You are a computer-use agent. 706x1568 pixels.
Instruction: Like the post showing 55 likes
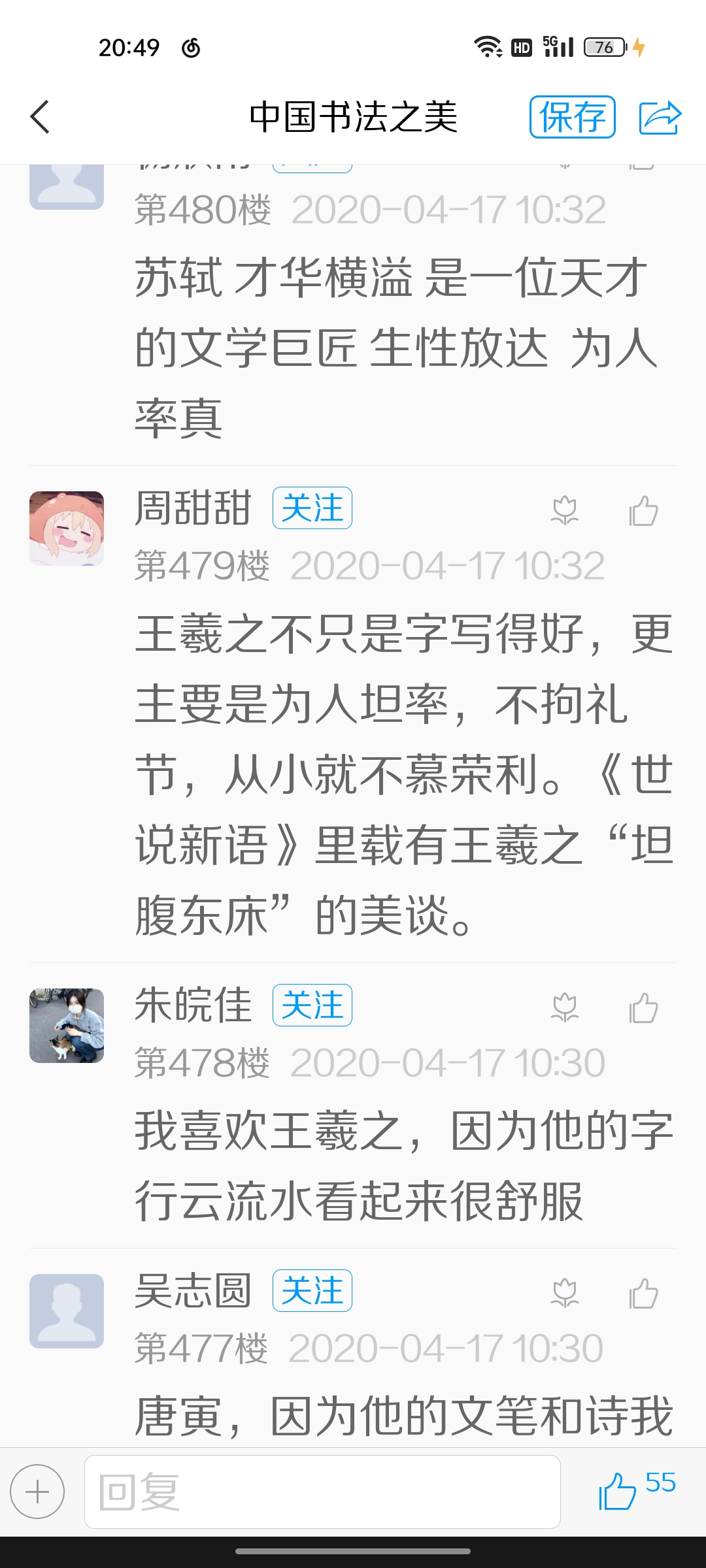coord(618,1491)
